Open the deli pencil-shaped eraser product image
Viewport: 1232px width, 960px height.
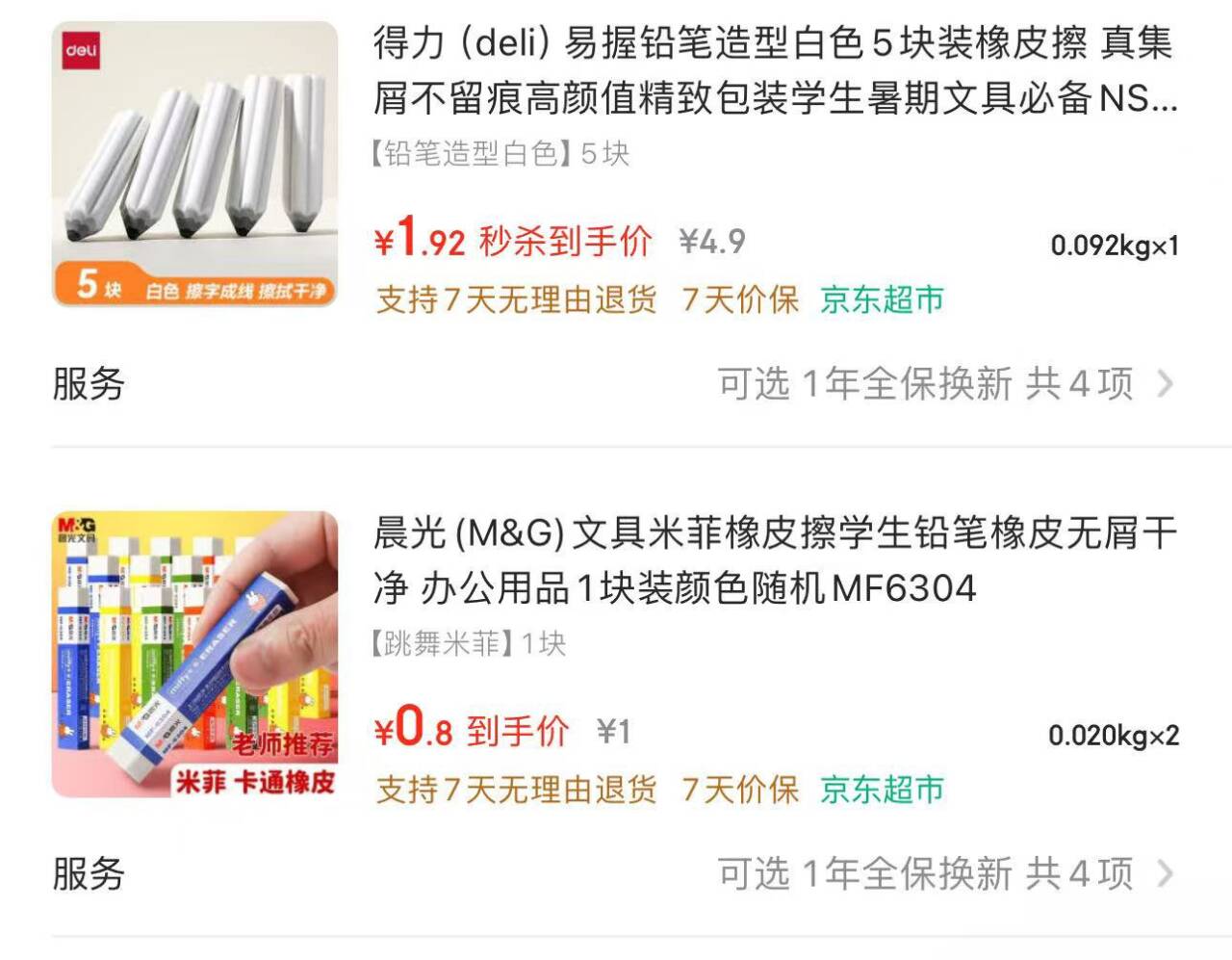[x=194, y=165]
